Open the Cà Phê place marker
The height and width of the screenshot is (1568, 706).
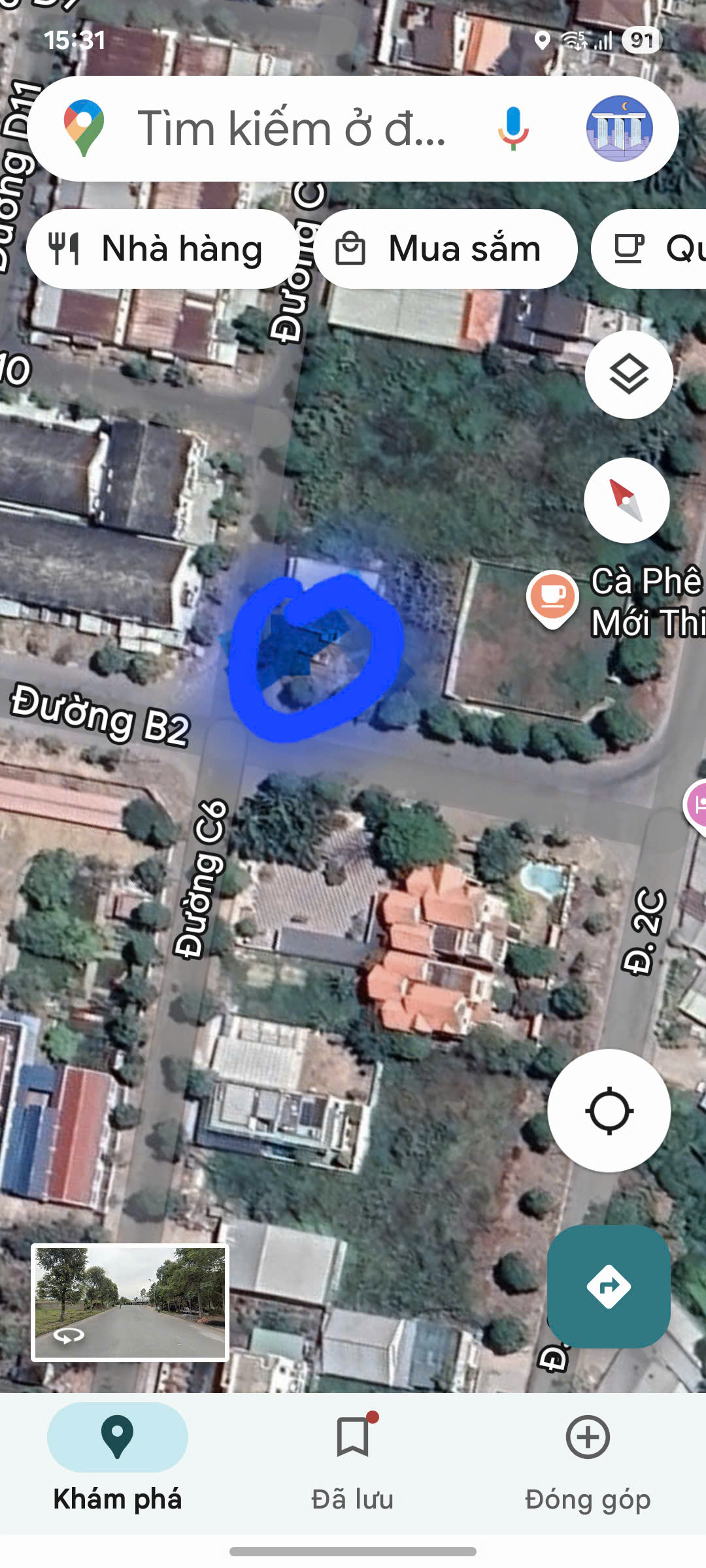552,596
